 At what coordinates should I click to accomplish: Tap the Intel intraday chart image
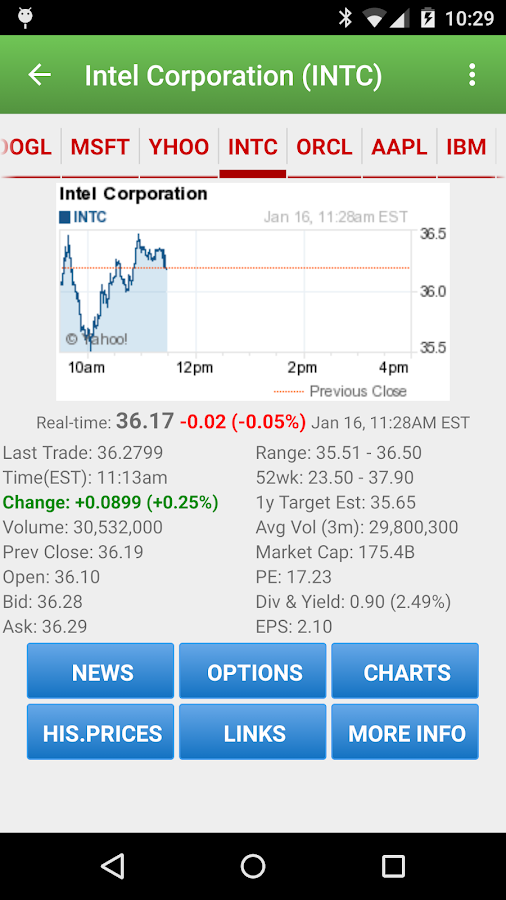click(253, 292)
